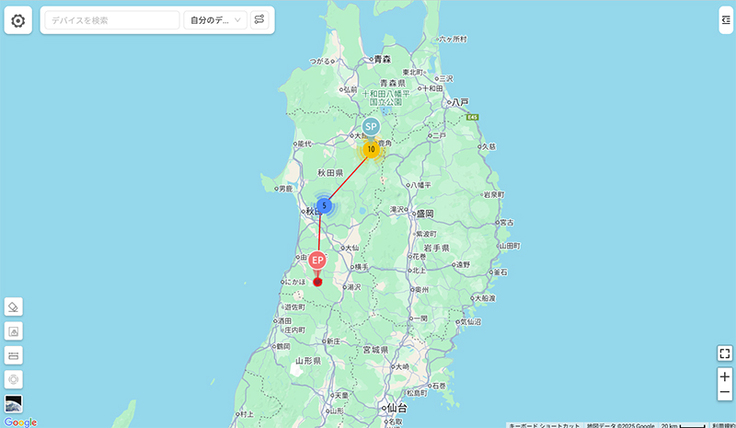Tap the image layer tool button
The width and height of the screenshot is (736, 428).
[x=14, y=331]
